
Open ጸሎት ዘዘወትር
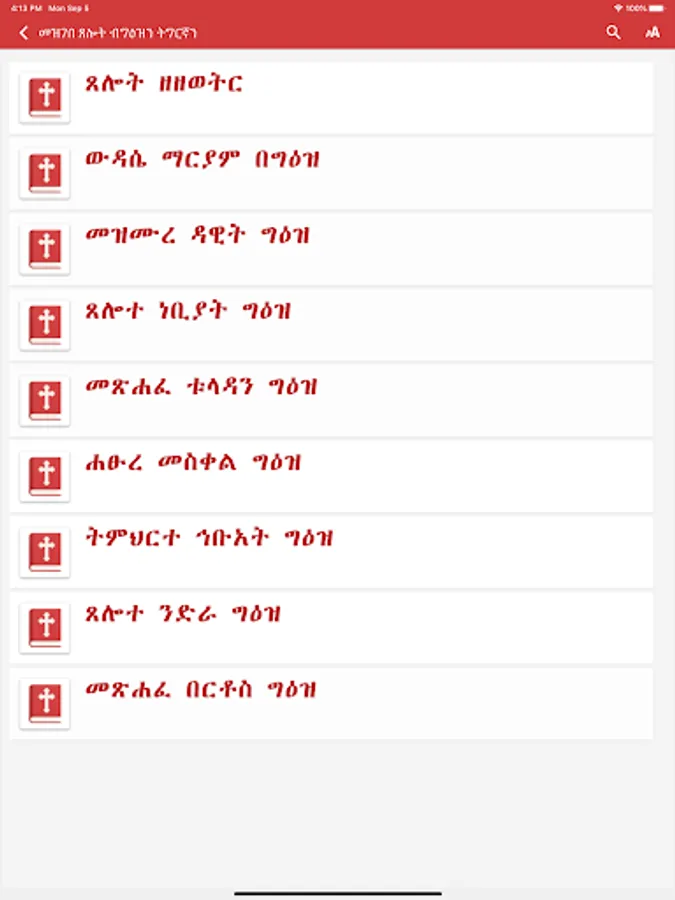tap(330, 97)
